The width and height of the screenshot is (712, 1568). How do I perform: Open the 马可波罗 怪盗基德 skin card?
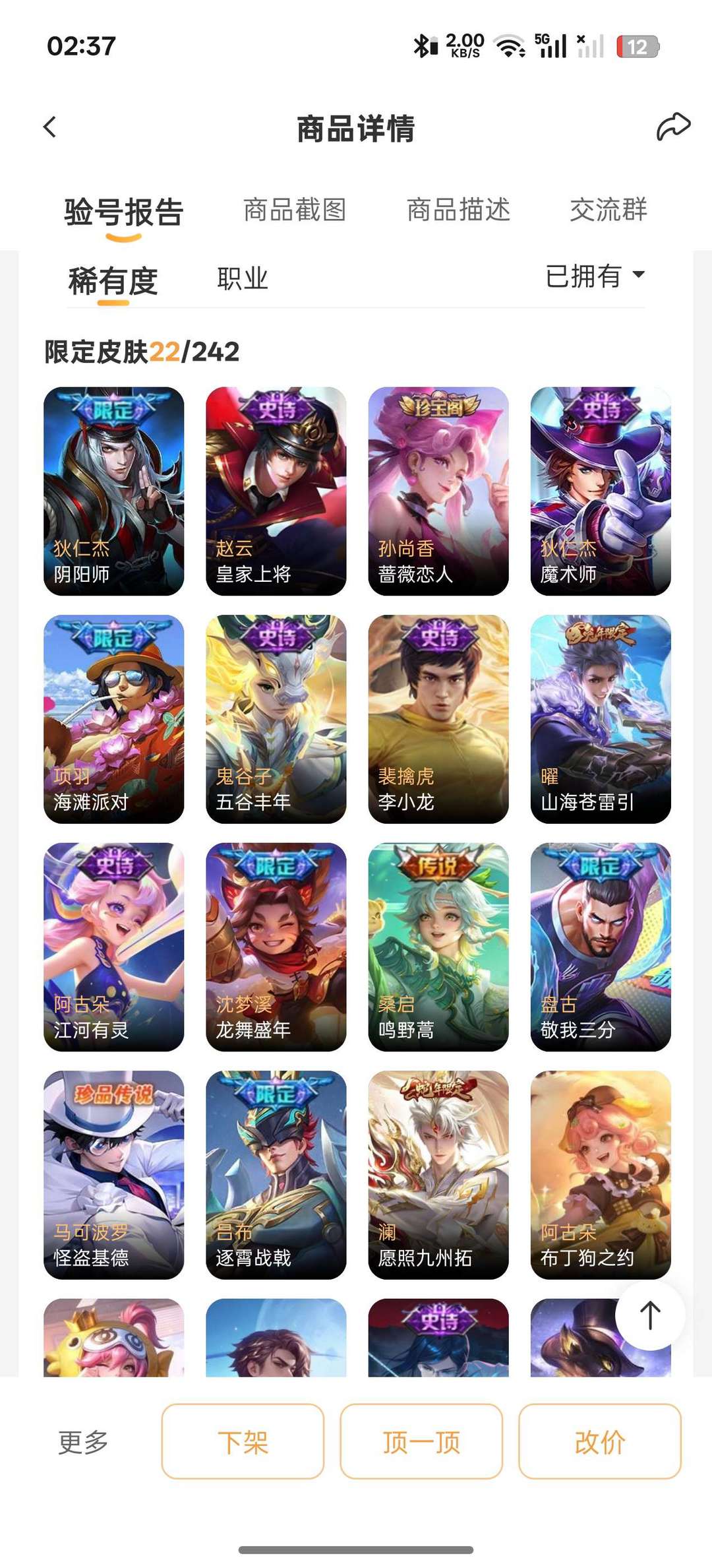113,1174
